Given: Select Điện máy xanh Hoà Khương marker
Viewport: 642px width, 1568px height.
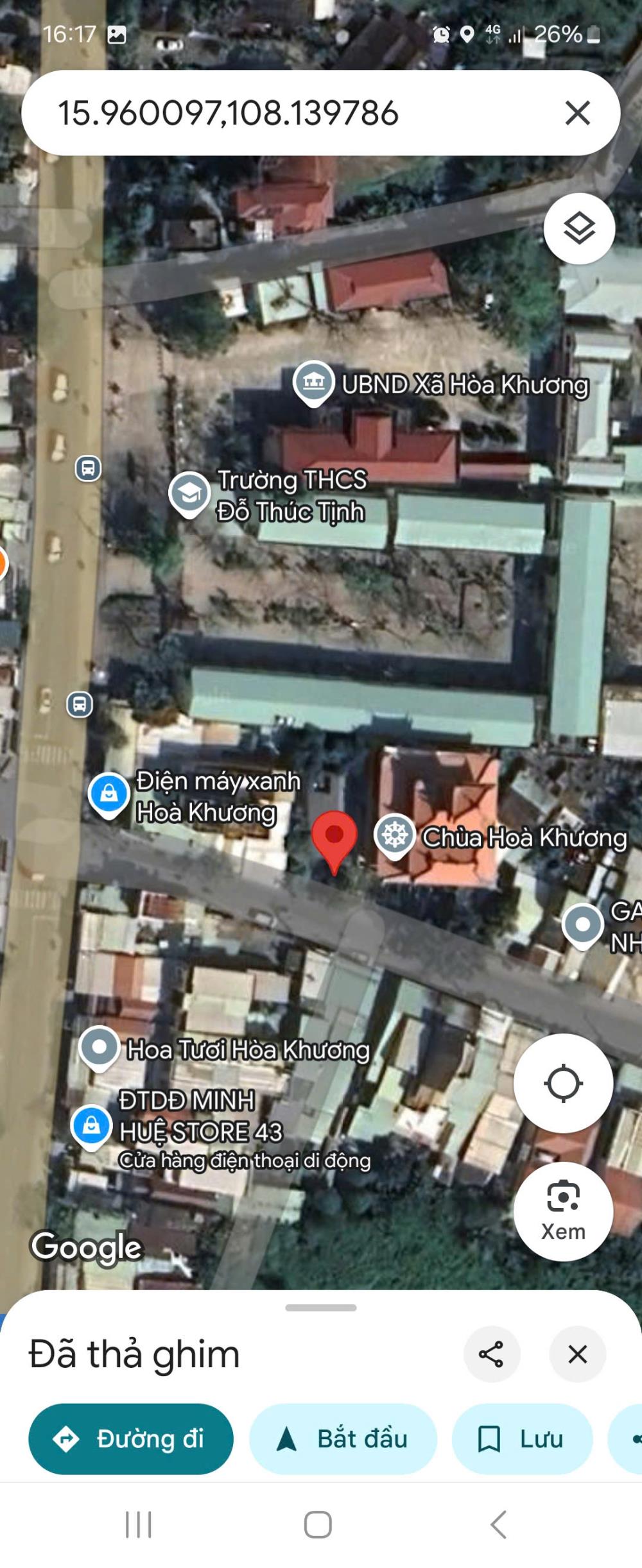Looking at the screenshot, I should coord(108,794).
